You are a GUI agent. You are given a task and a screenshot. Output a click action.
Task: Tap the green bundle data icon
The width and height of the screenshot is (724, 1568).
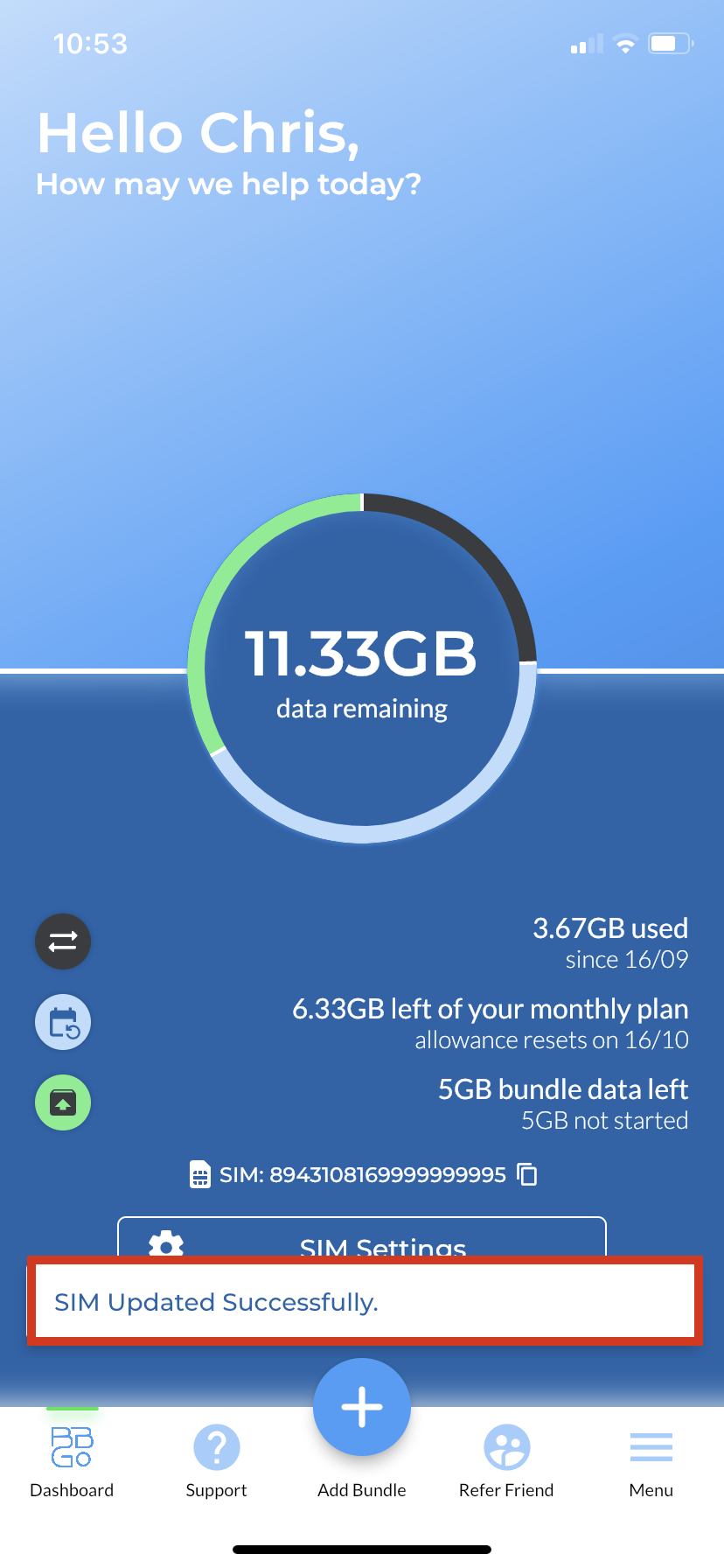[63, 1102]
